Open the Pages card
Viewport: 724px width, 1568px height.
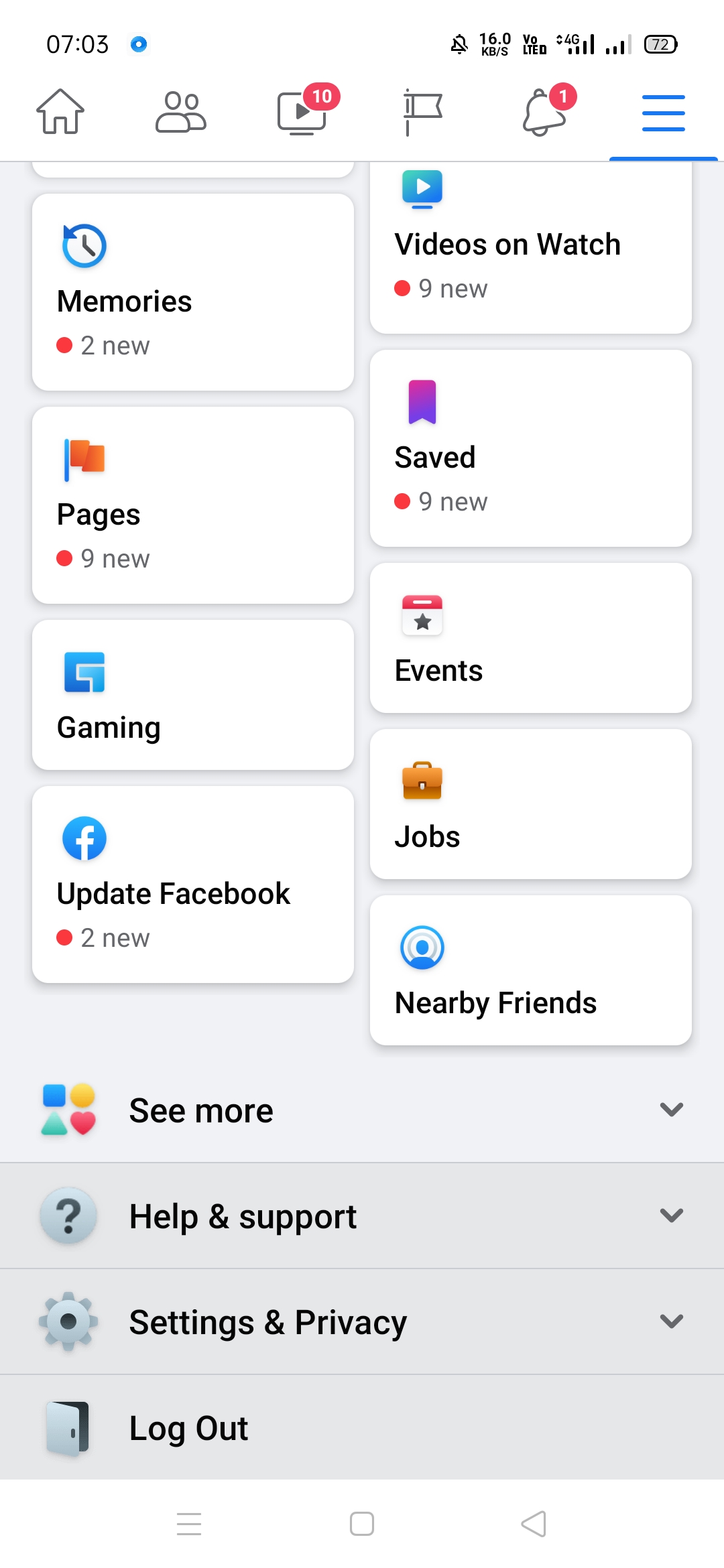[193, 505]
